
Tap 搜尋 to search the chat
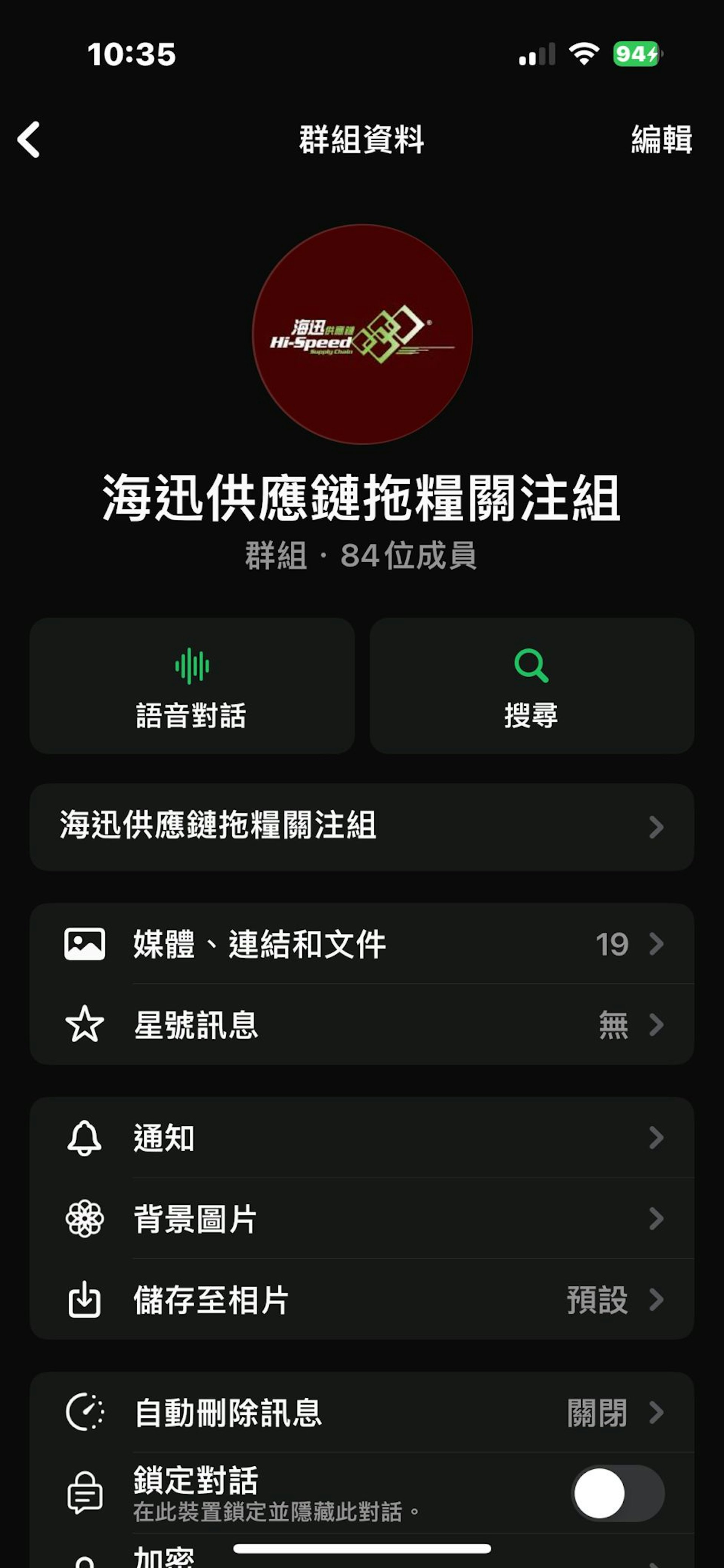coord(532,685)
